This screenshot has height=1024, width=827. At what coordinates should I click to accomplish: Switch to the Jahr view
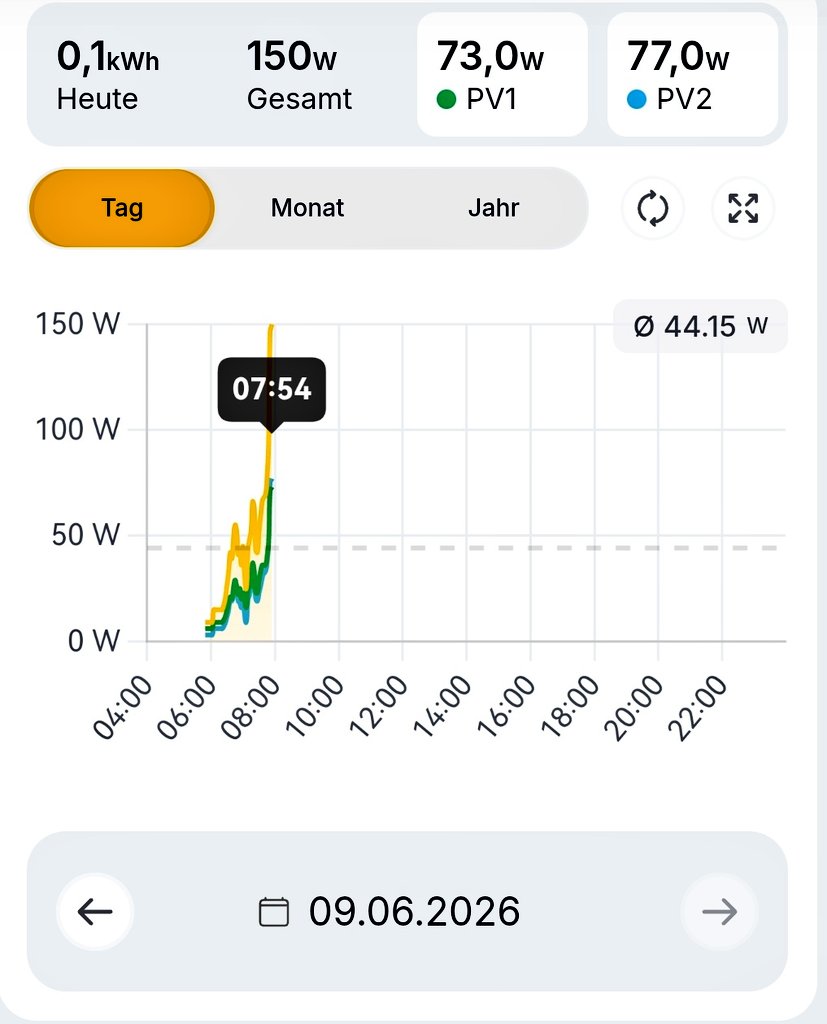point(493,208)
